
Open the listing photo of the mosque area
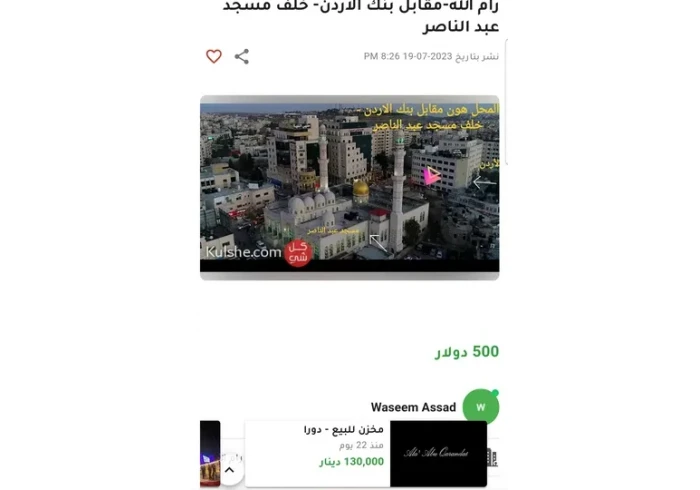coord(349,187)
